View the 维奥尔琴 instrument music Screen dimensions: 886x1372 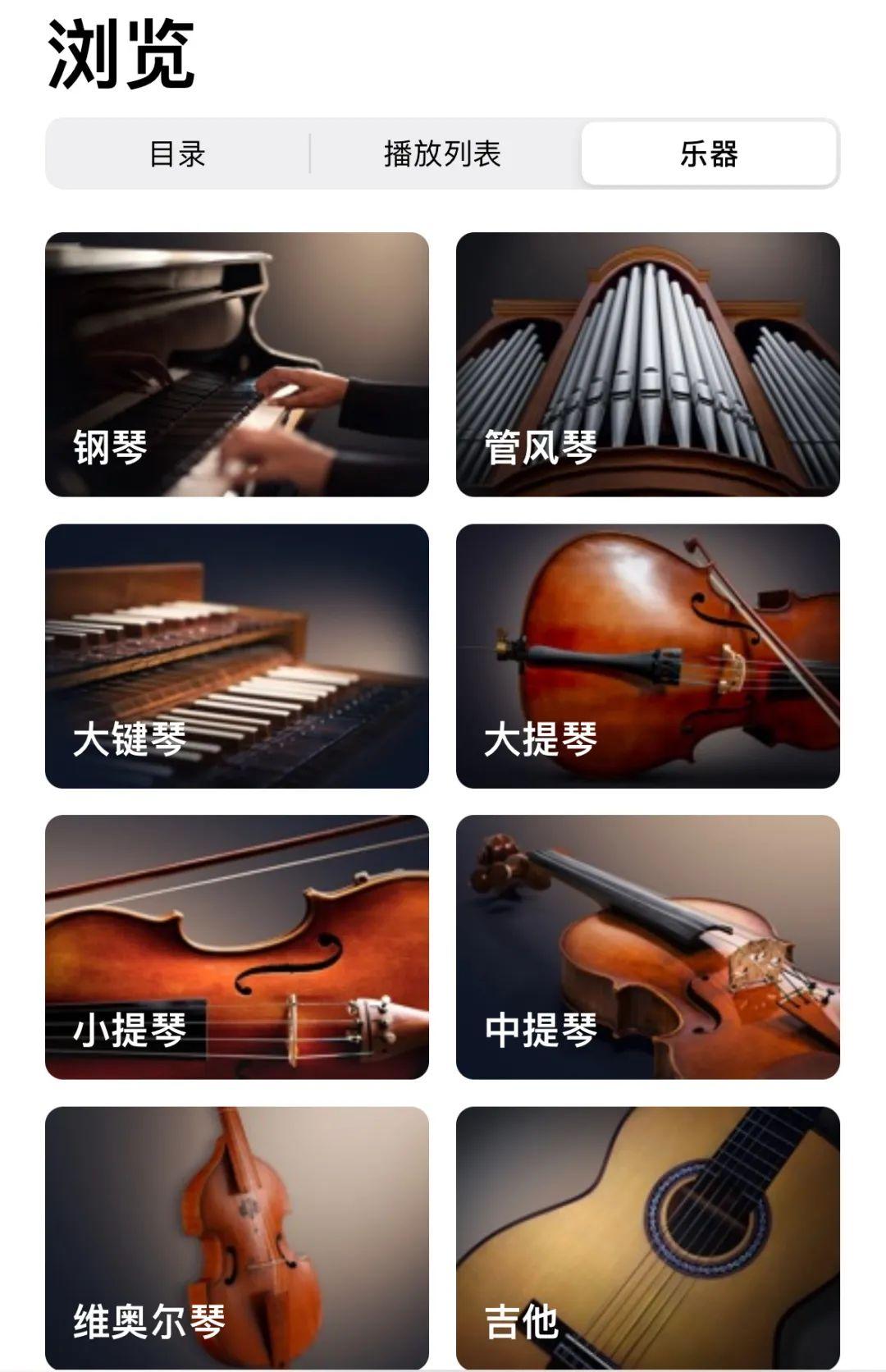tap(237, 1237)
